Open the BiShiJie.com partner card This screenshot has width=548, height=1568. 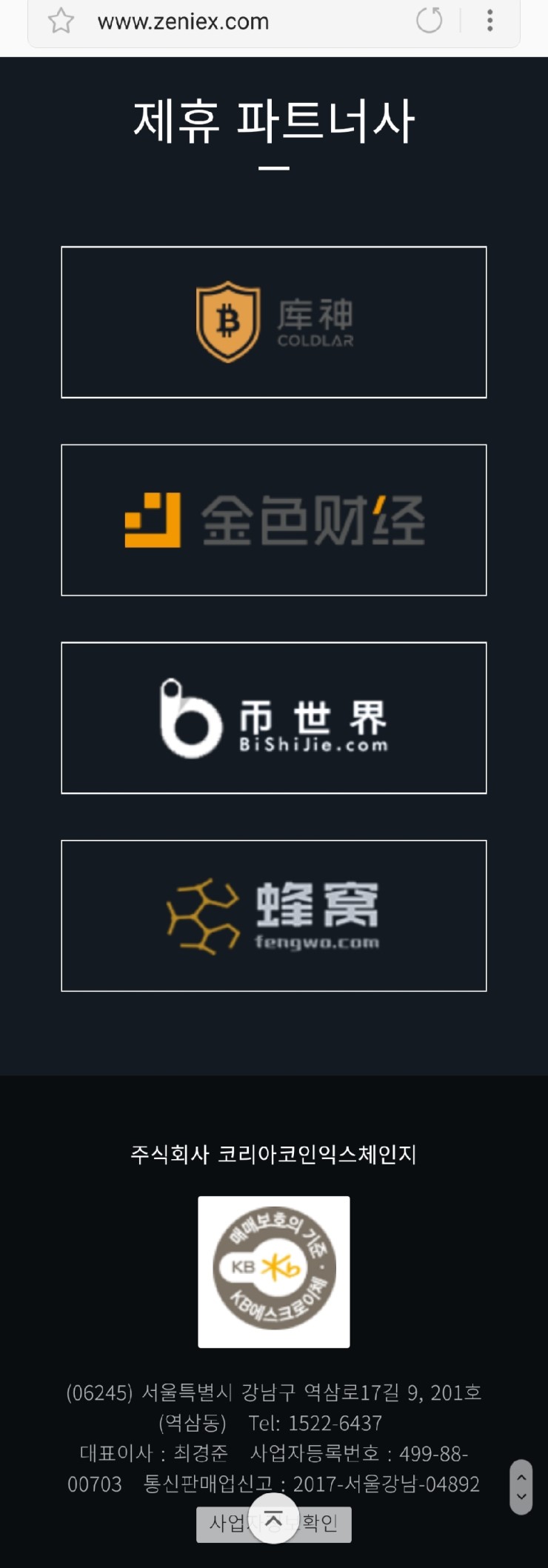[274, 718]
